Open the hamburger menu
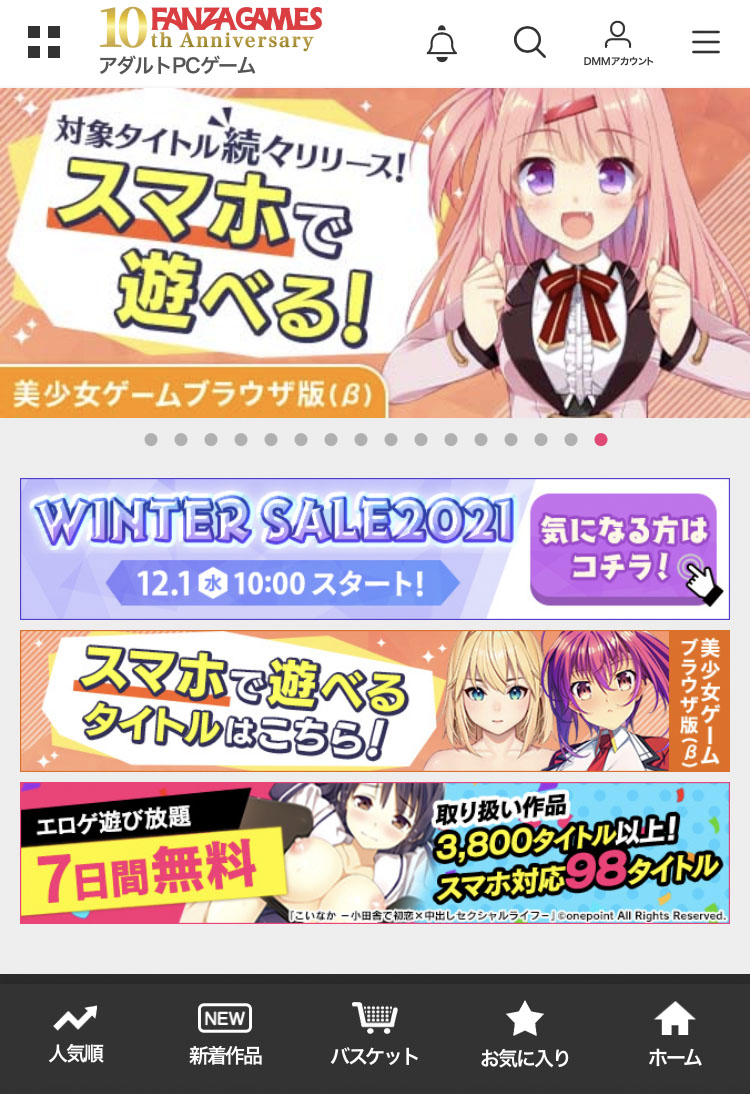Viewport: 750px width, 1094px height. tap(705, 42)
